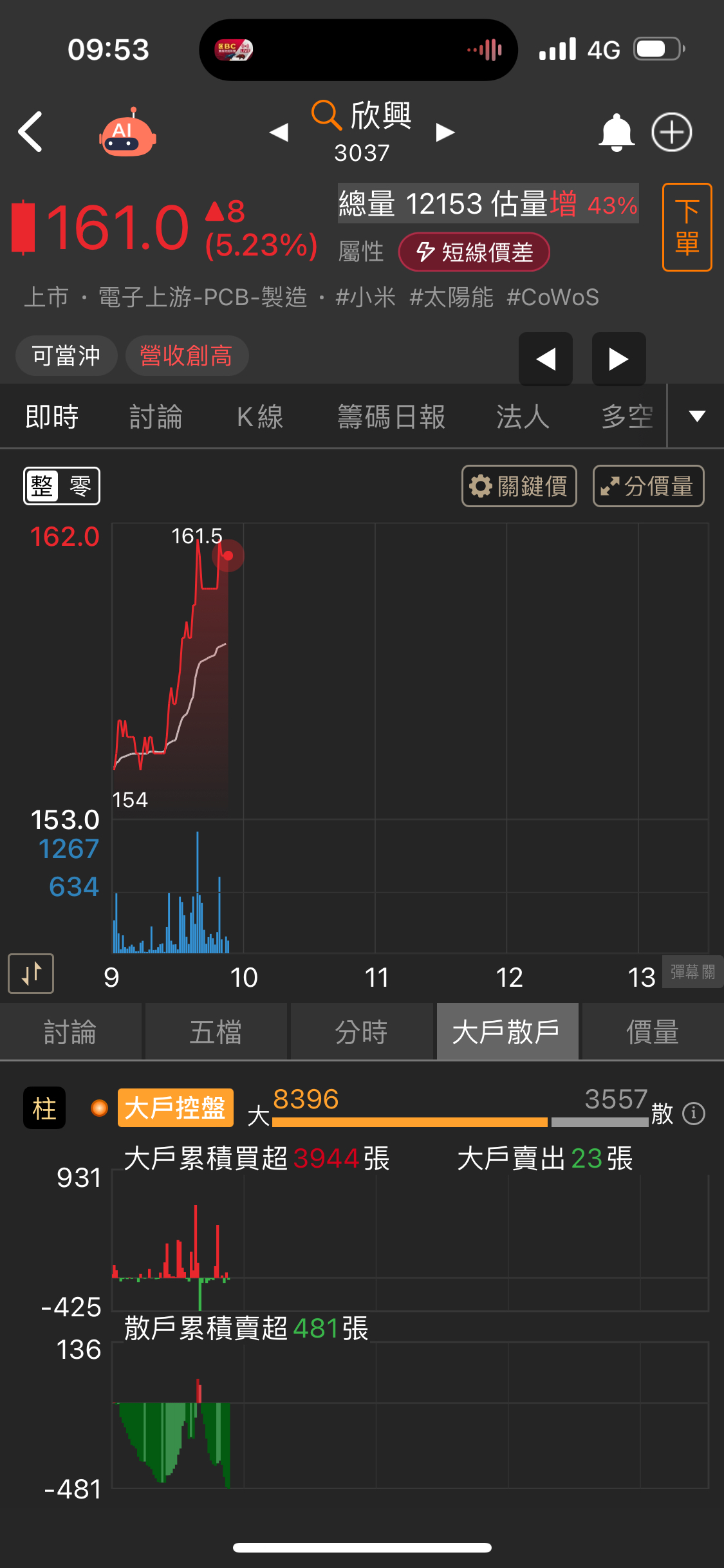
Task: Toggle the 整/零 lot switch
Action: (x=62, y=485)
